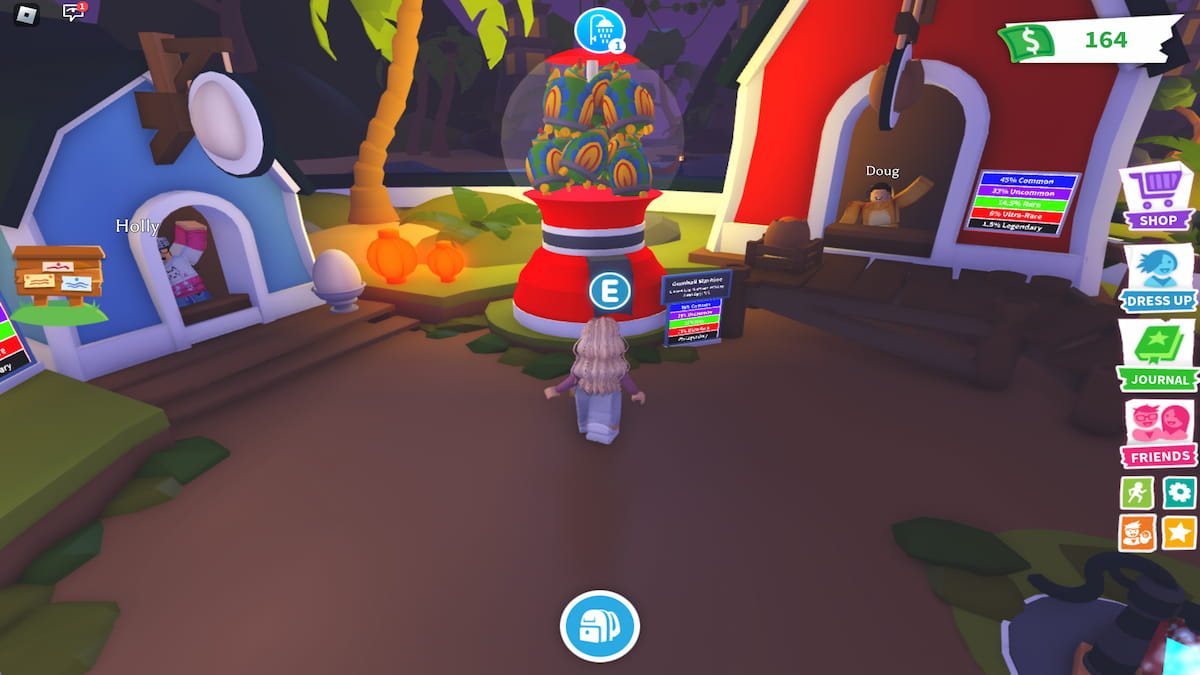This screenshot has width=1200, height=675.
Task: Tap the green running figure icon
Action: [1137, 492]
